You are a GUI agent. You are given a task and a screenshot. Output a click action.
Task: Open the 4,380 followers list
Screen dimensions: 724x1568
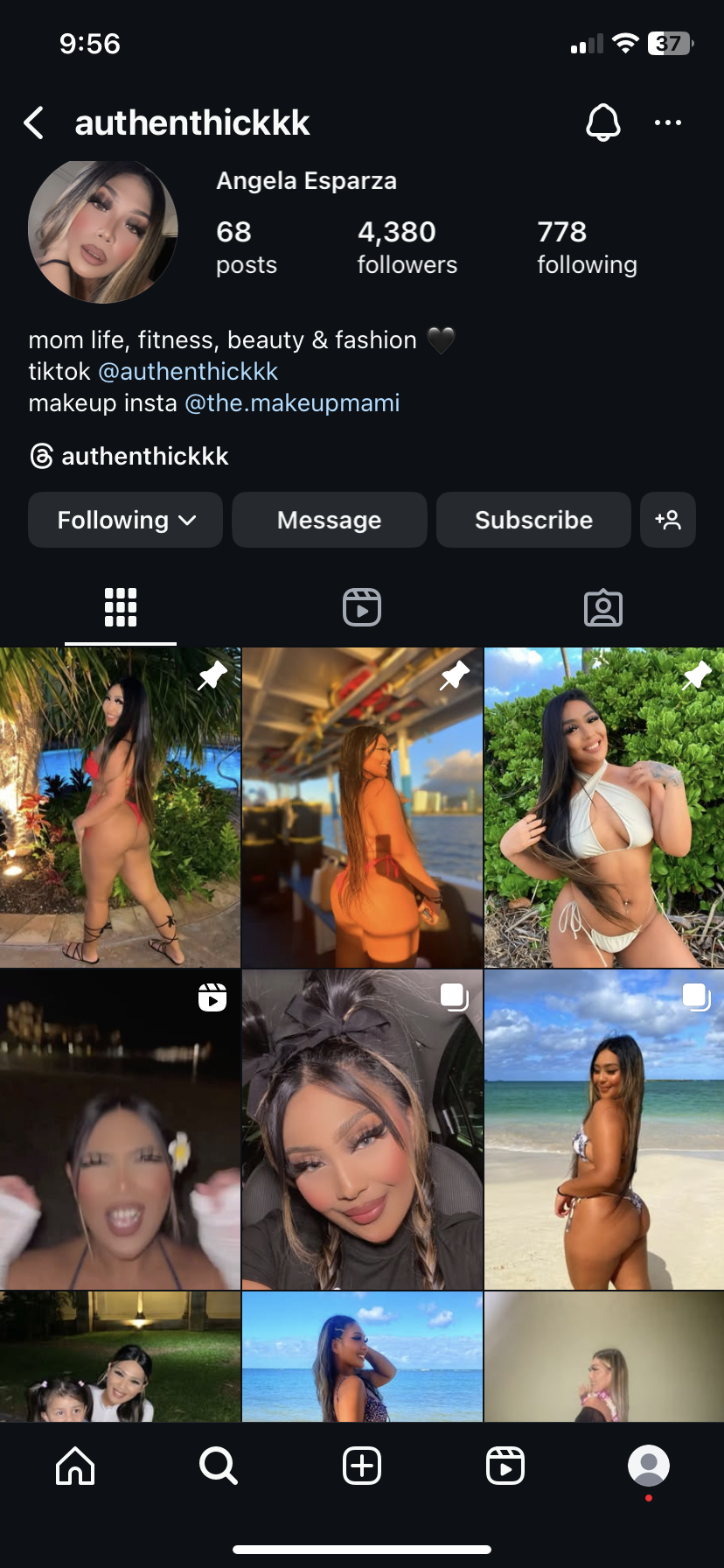tap(407, 247)
